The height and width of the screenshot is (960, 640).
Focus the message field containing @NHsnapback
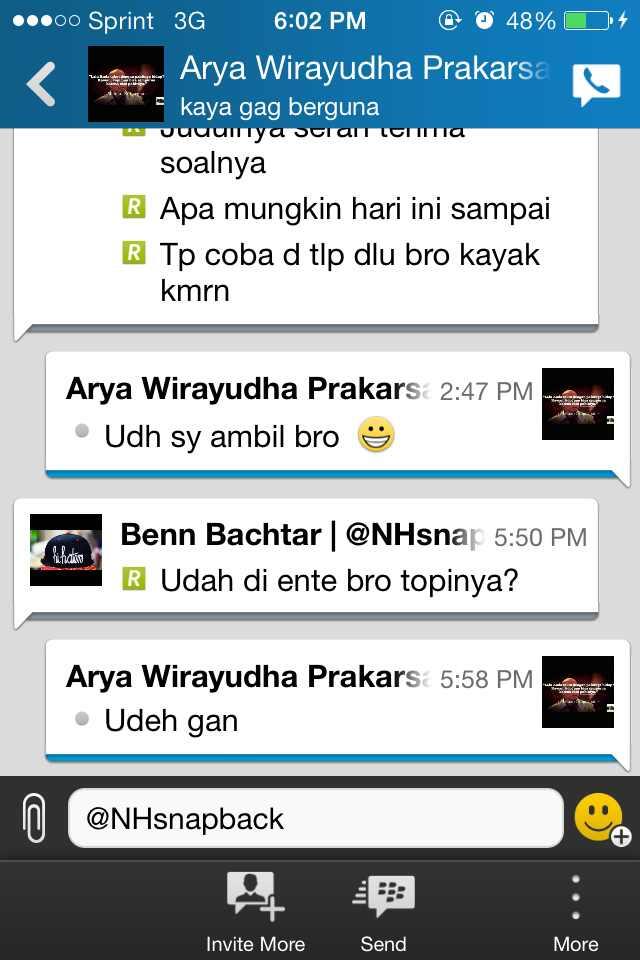pyautogui.click(x=315, y=819)
